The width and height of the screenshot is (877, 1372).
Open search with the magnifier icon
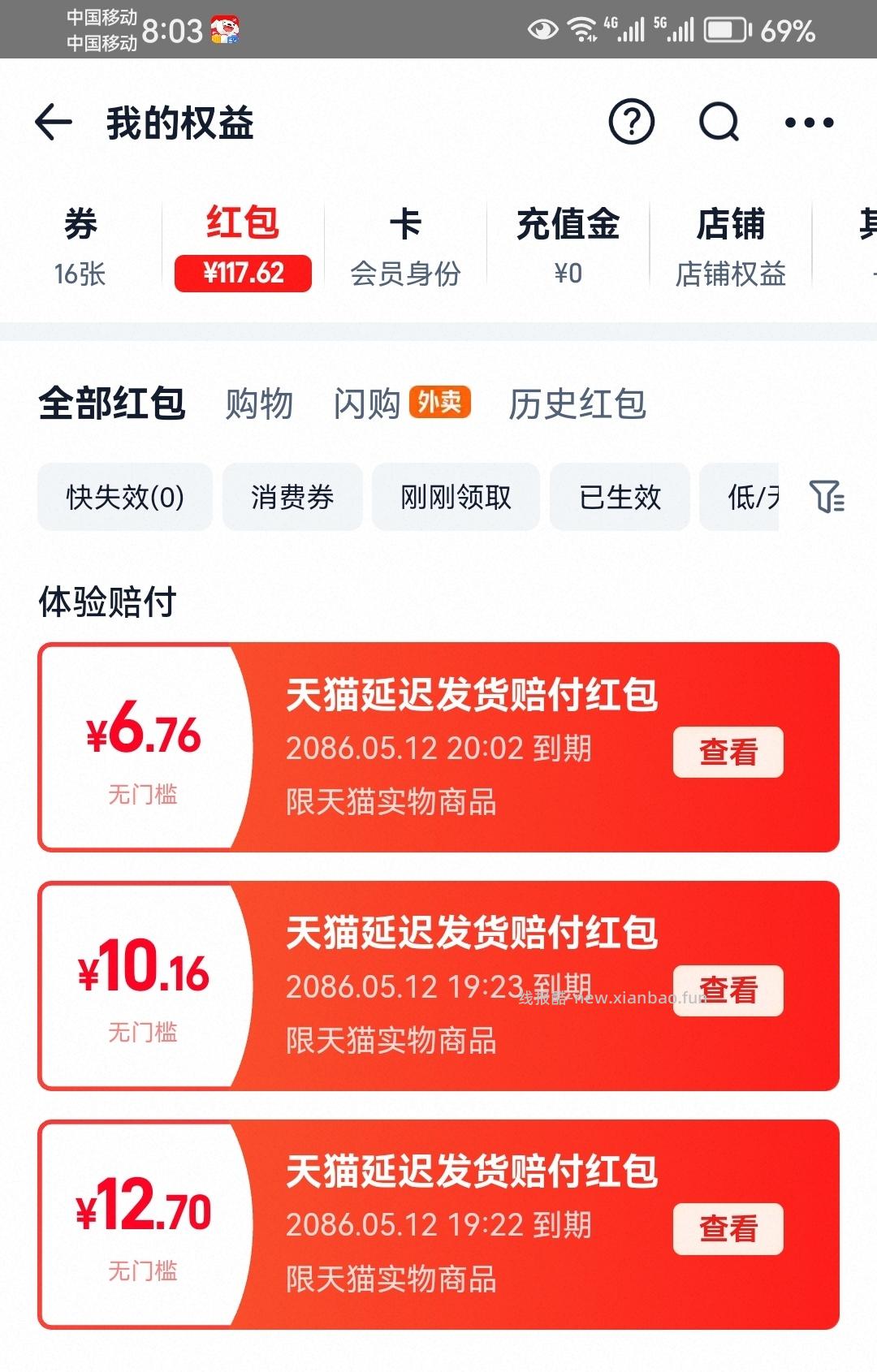(x=718, y=122)
